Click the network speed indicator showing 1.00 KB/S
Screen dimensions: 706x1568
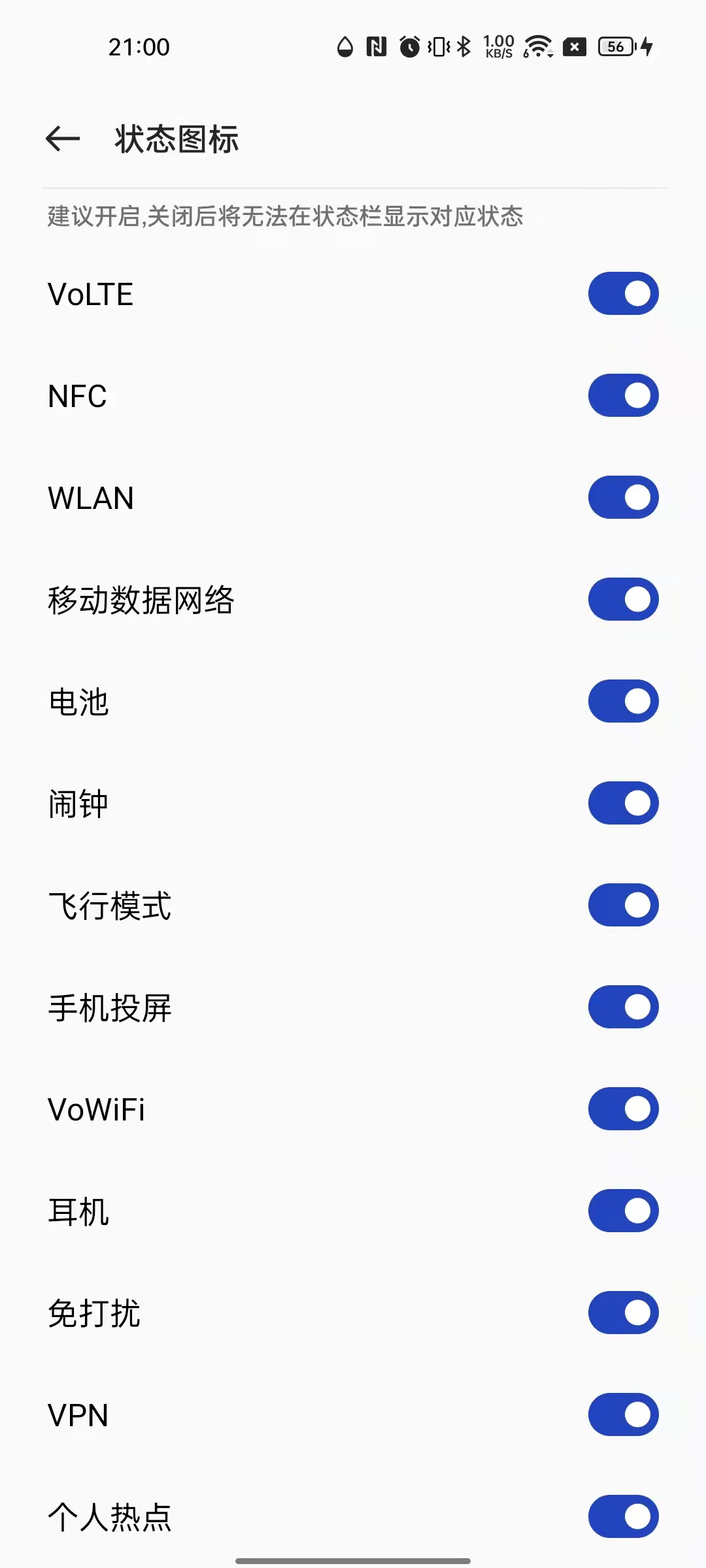(498, 46)
